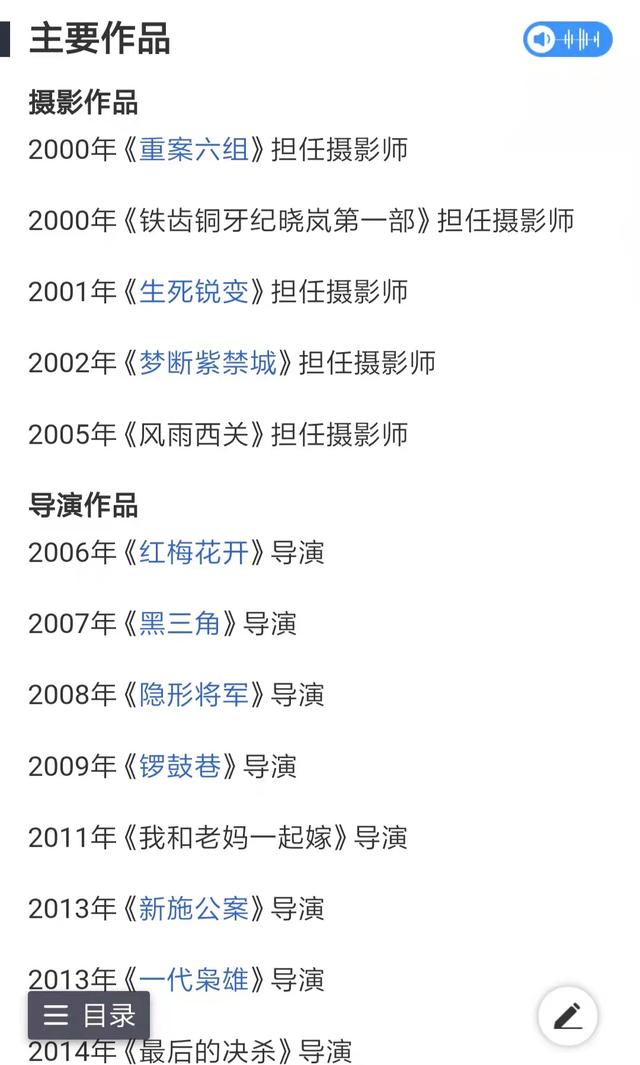The height and width of the screenshot is (1065, 640).
Task: Open the 一代枭雄 link
Action: 194,979
